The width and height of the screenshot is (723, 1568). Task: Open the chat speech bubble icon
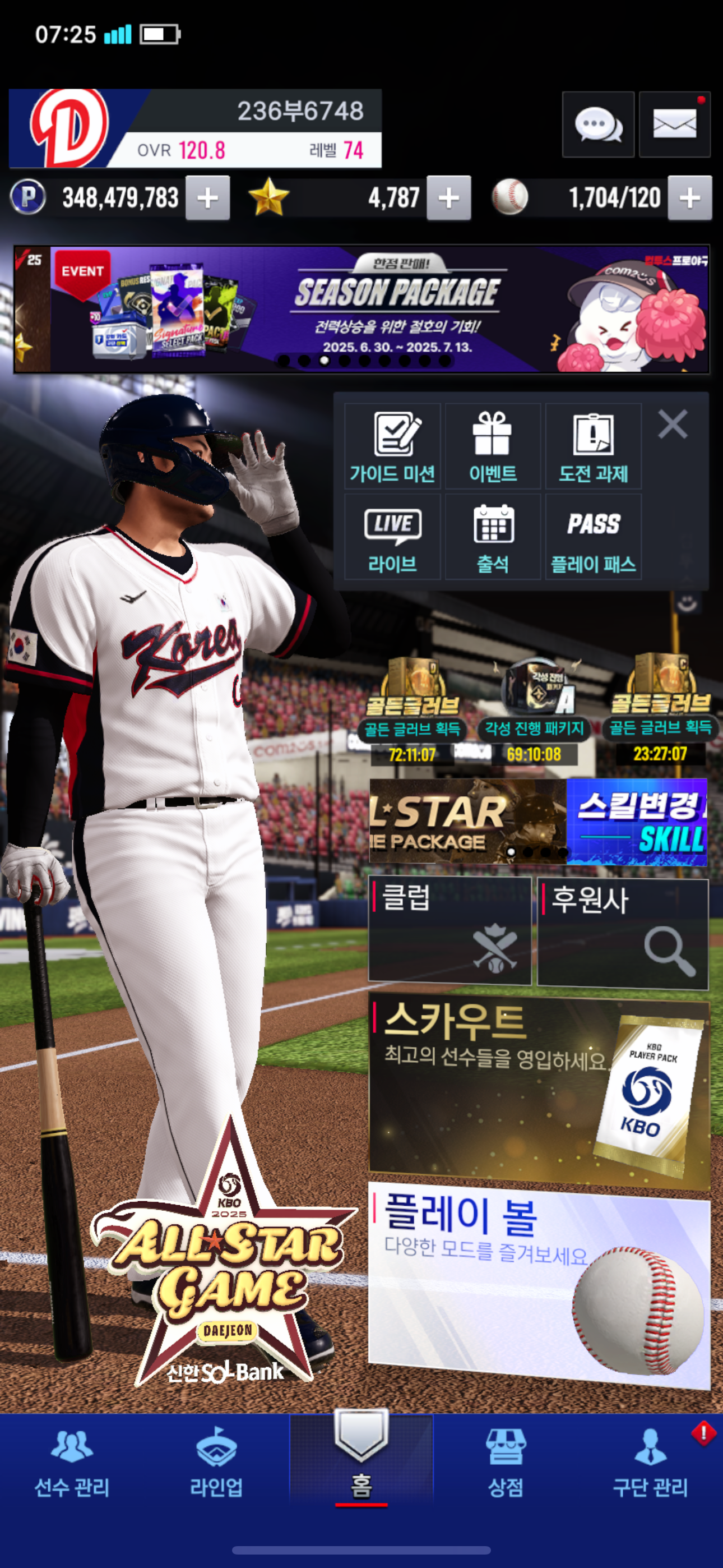pos(597,125)
